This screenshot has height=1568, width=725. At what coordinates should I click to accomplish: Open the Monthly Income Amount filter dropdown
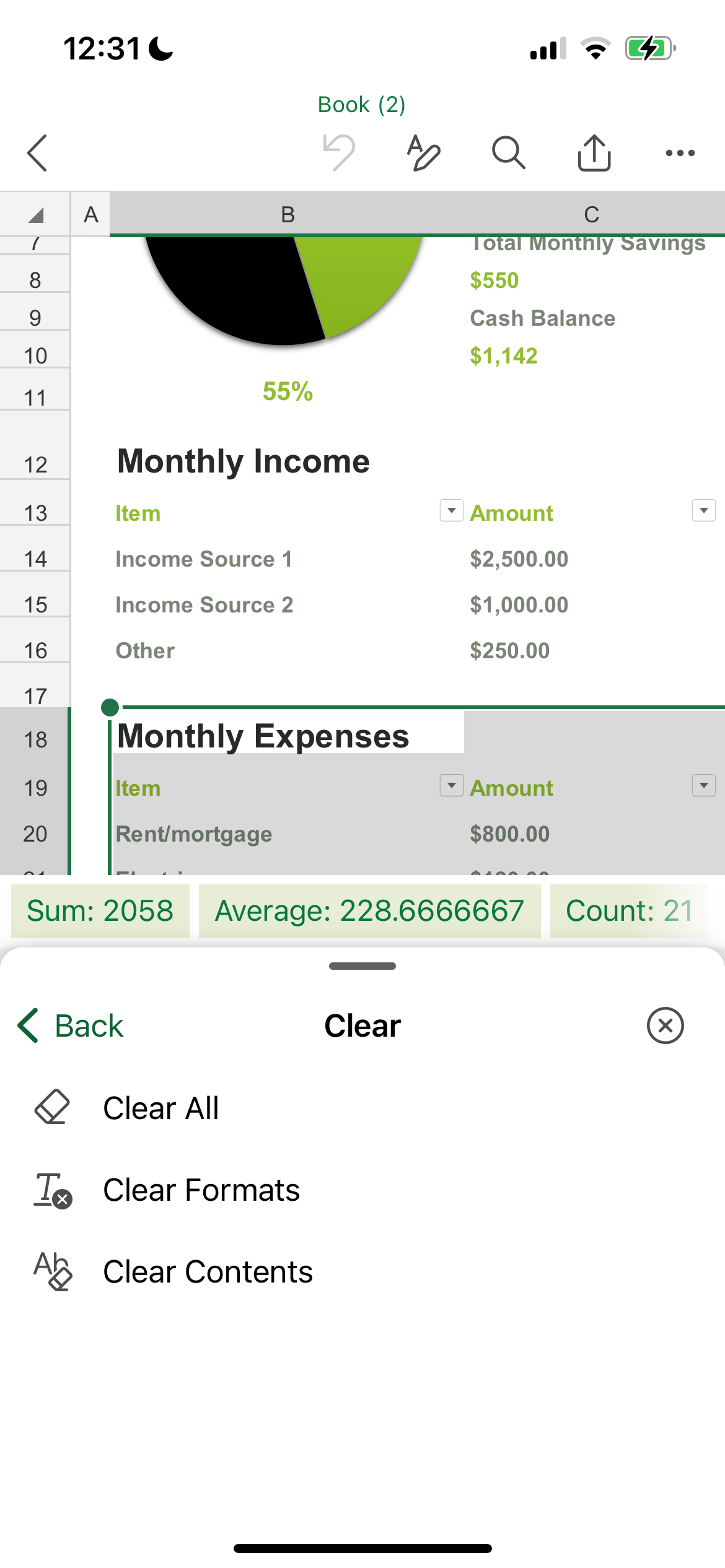(703, 511)
